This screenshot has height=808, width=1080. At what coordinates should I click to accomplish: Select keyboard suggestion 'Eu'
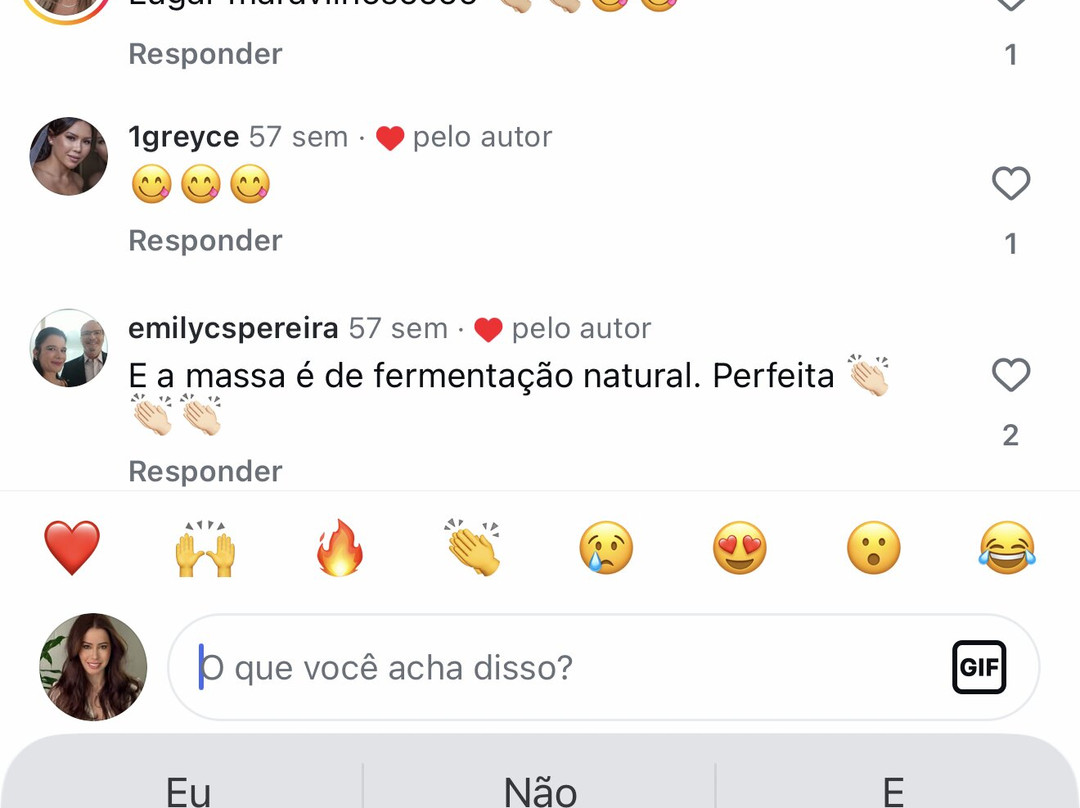[x=188, y=792]
